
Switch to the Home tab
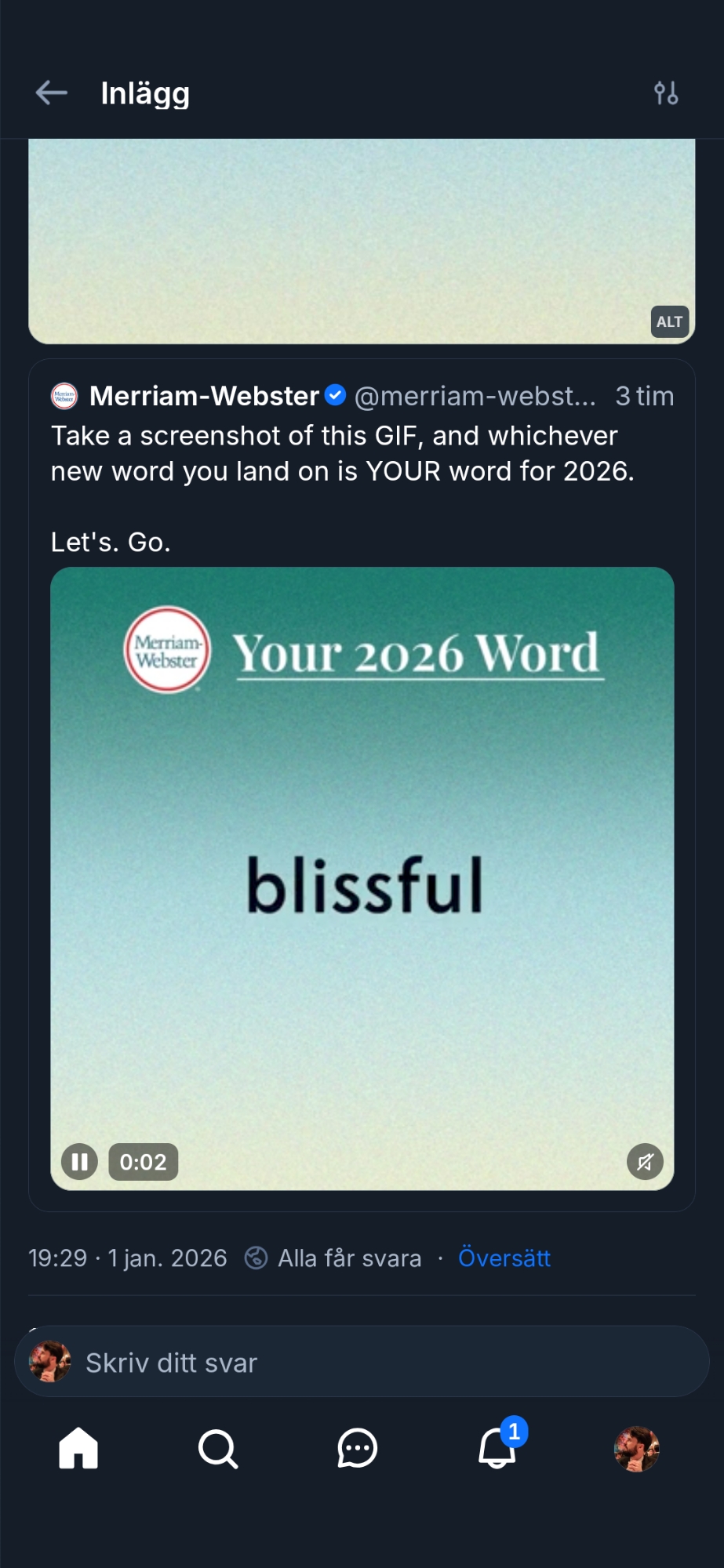[78, 1448]
